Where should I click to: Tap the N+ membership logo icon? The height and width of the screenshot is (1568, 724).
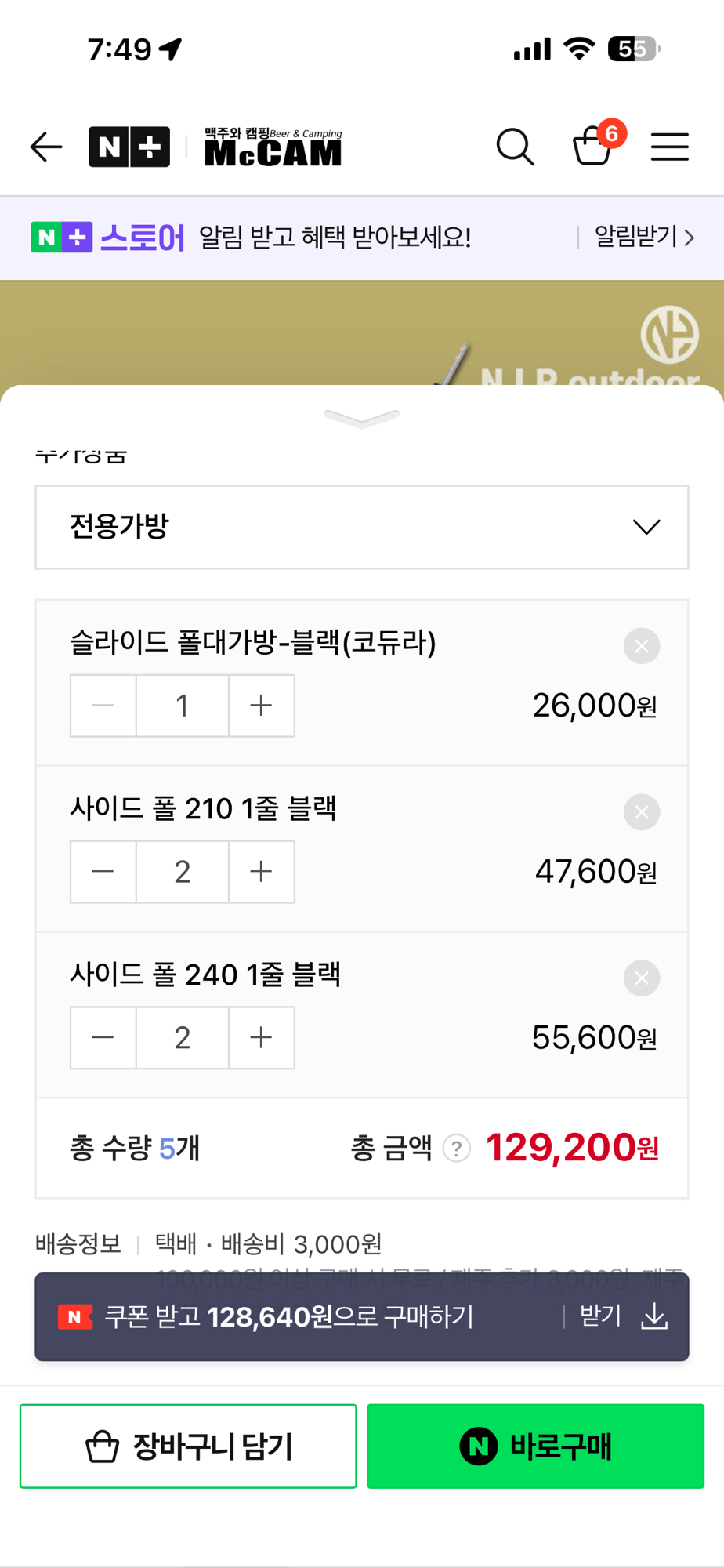click(x=128, y=146)
